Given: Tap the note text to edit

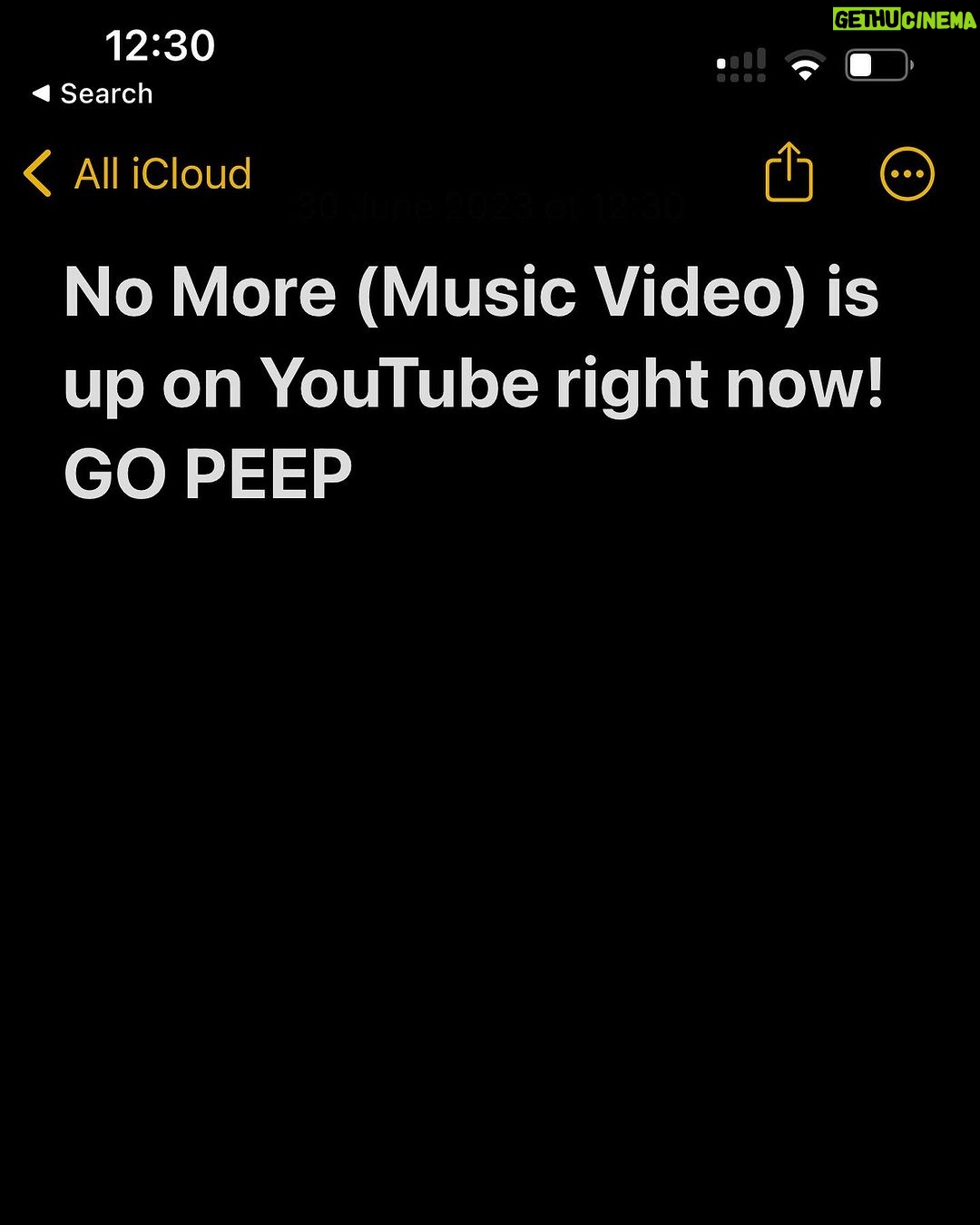Looking at the screenshot, I should [x=473, y=383].
